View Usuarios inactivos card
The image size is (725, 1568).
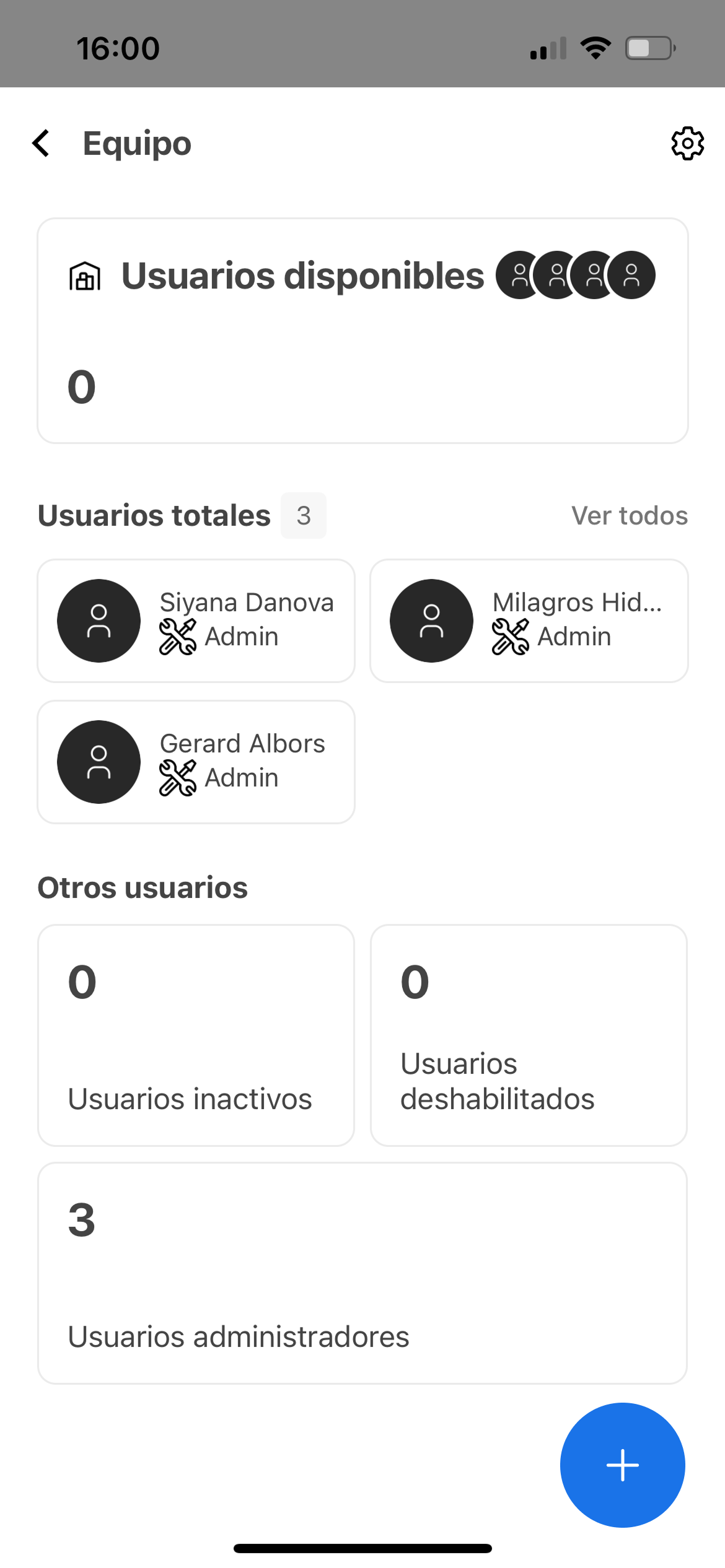(196, 1035)
